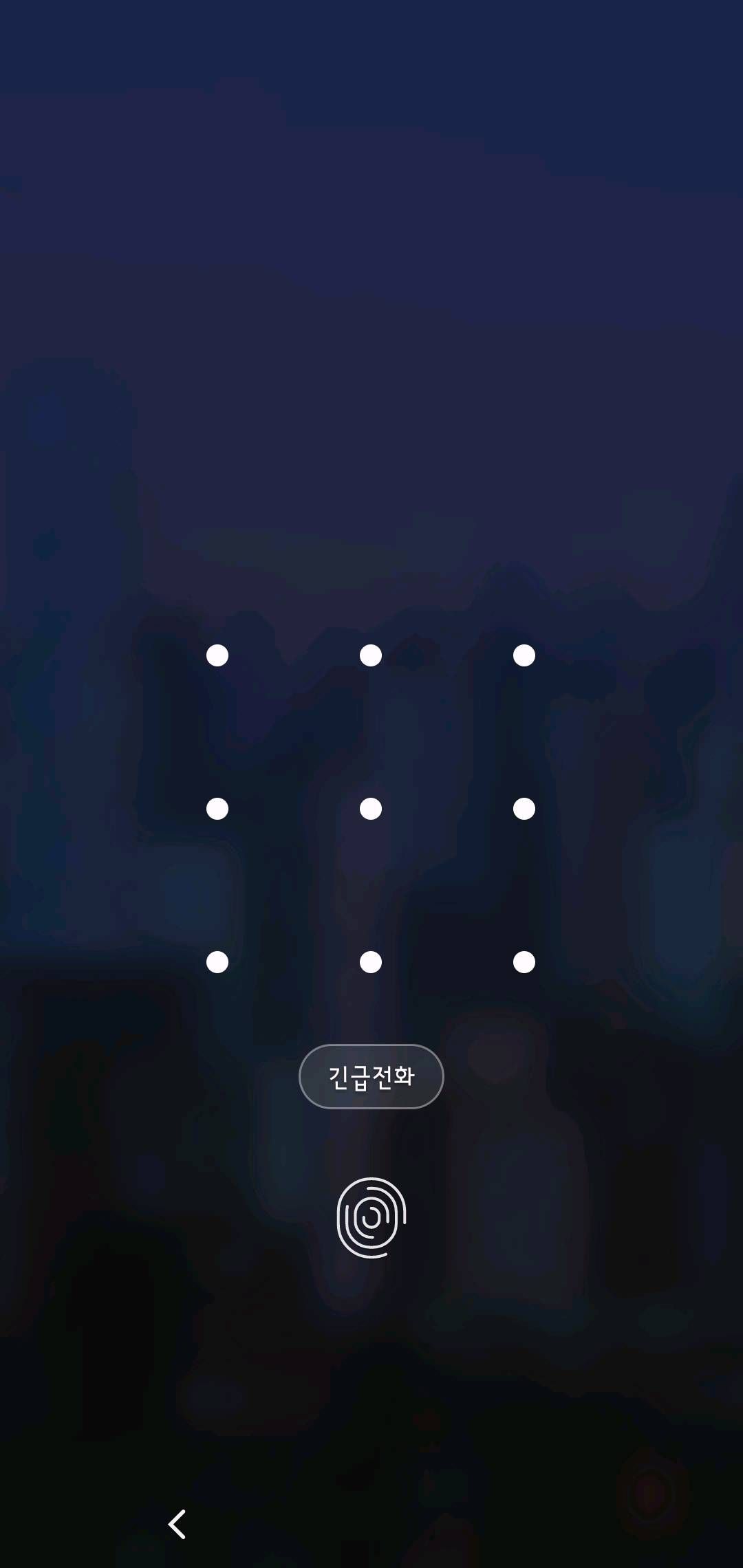This screenshot has height=1568, width=743.
Task: Tap the middle-left pattern dot
Action: [217, 809]
